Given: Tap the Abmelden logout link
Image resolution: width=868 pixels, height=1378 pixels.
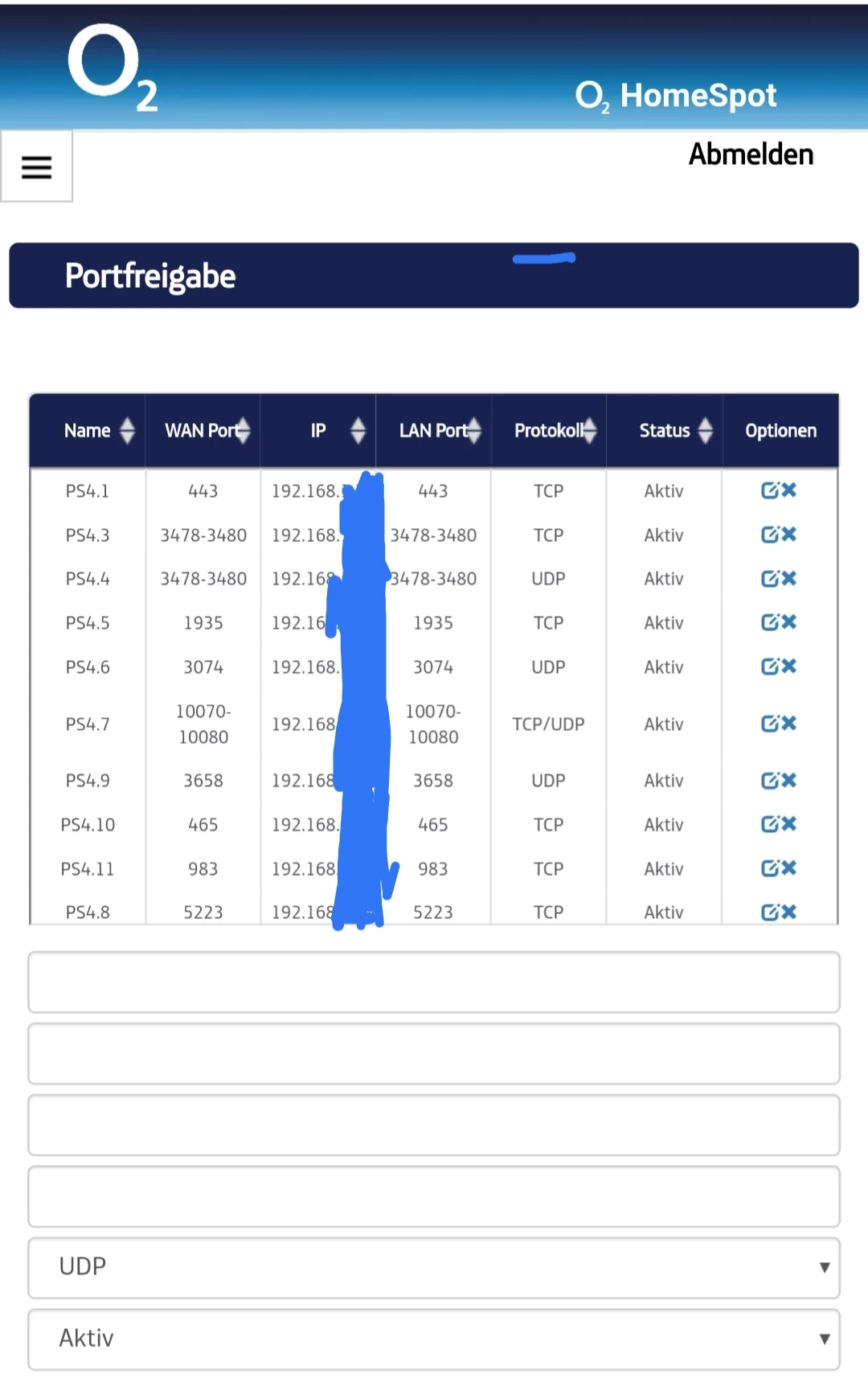Looking at the screenshot, I should tap(751, 154).
